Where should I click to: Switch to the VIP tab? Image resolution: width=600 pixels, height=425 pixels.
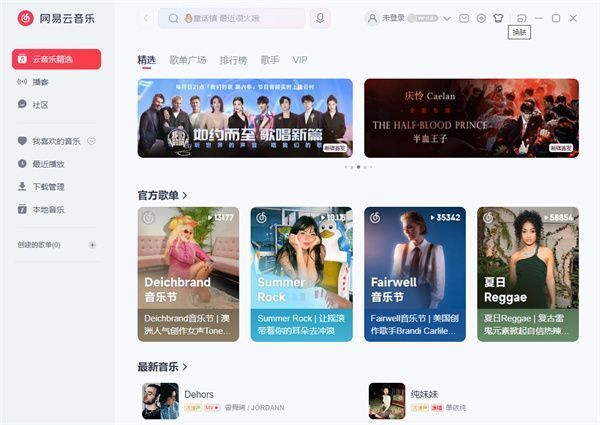tap(300, 60)
